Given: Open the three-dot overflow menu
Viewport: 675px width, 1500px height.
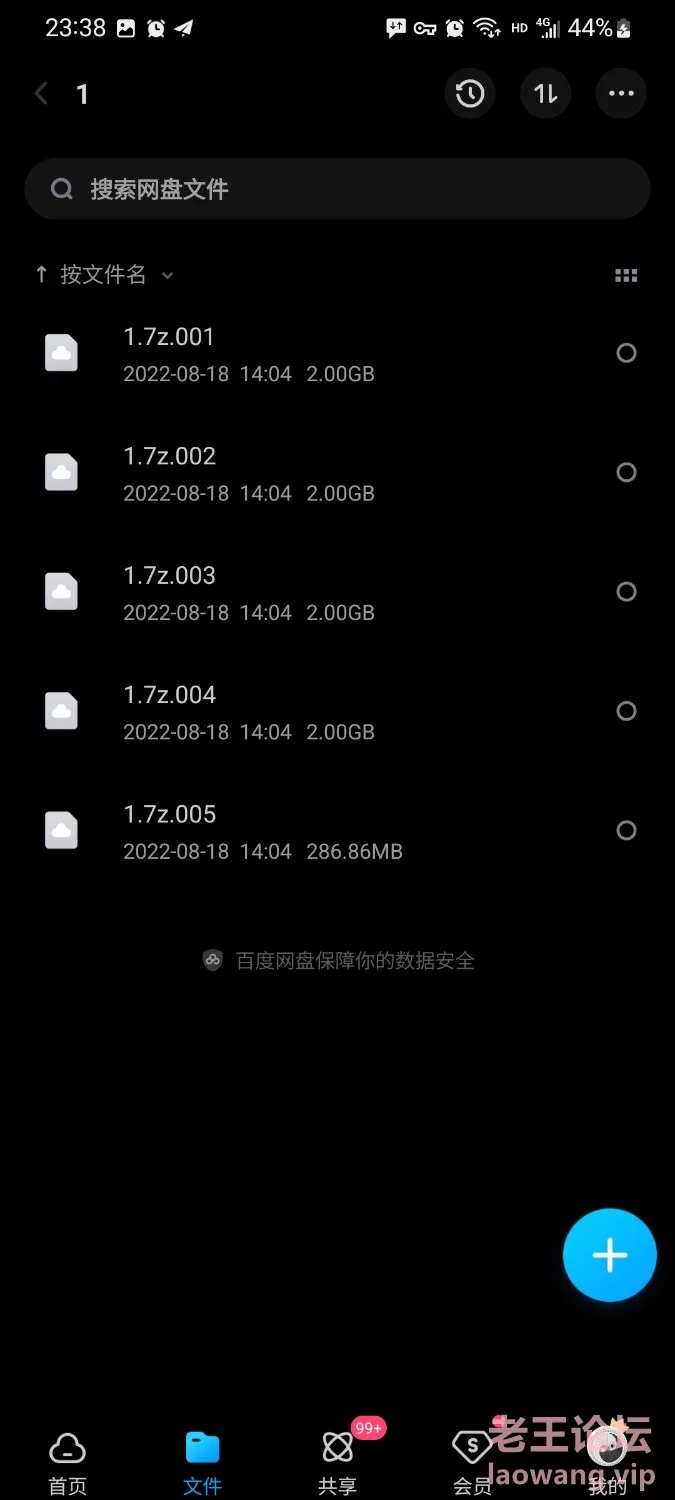Looking at the screenshot, I should click(x=621, y=94).
